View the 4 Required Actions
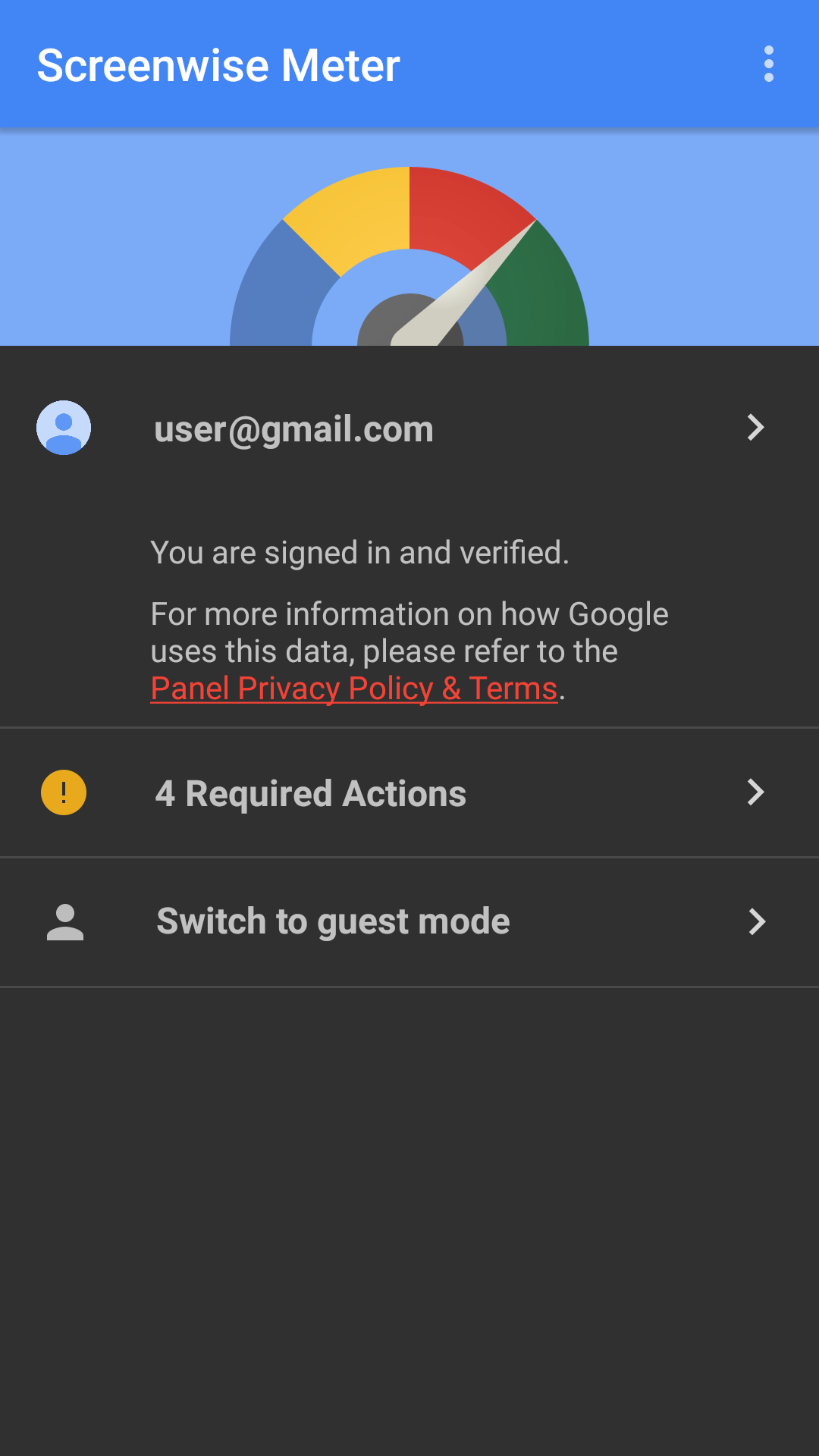 (x=409, y=793)
